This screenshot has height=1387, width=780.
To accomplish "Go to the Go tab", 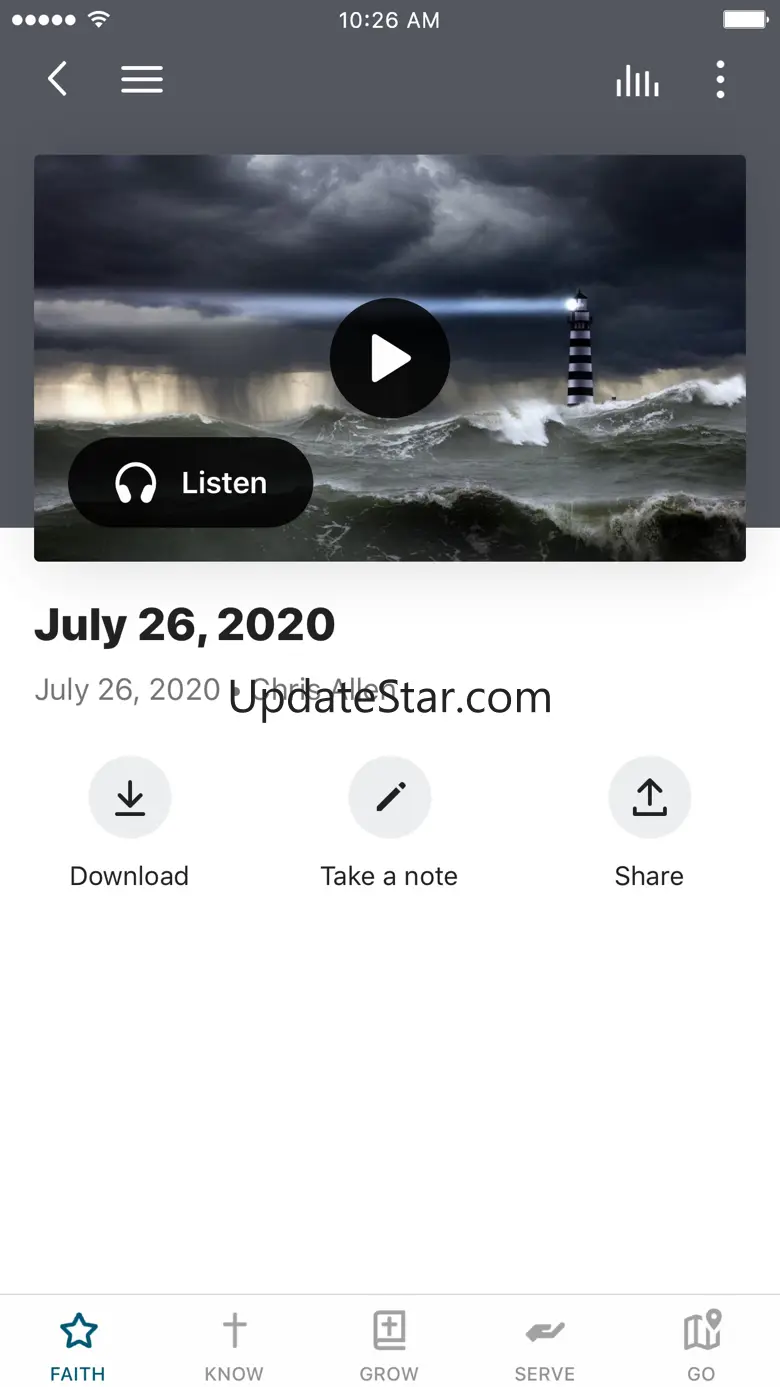I will pos(701,1345).
